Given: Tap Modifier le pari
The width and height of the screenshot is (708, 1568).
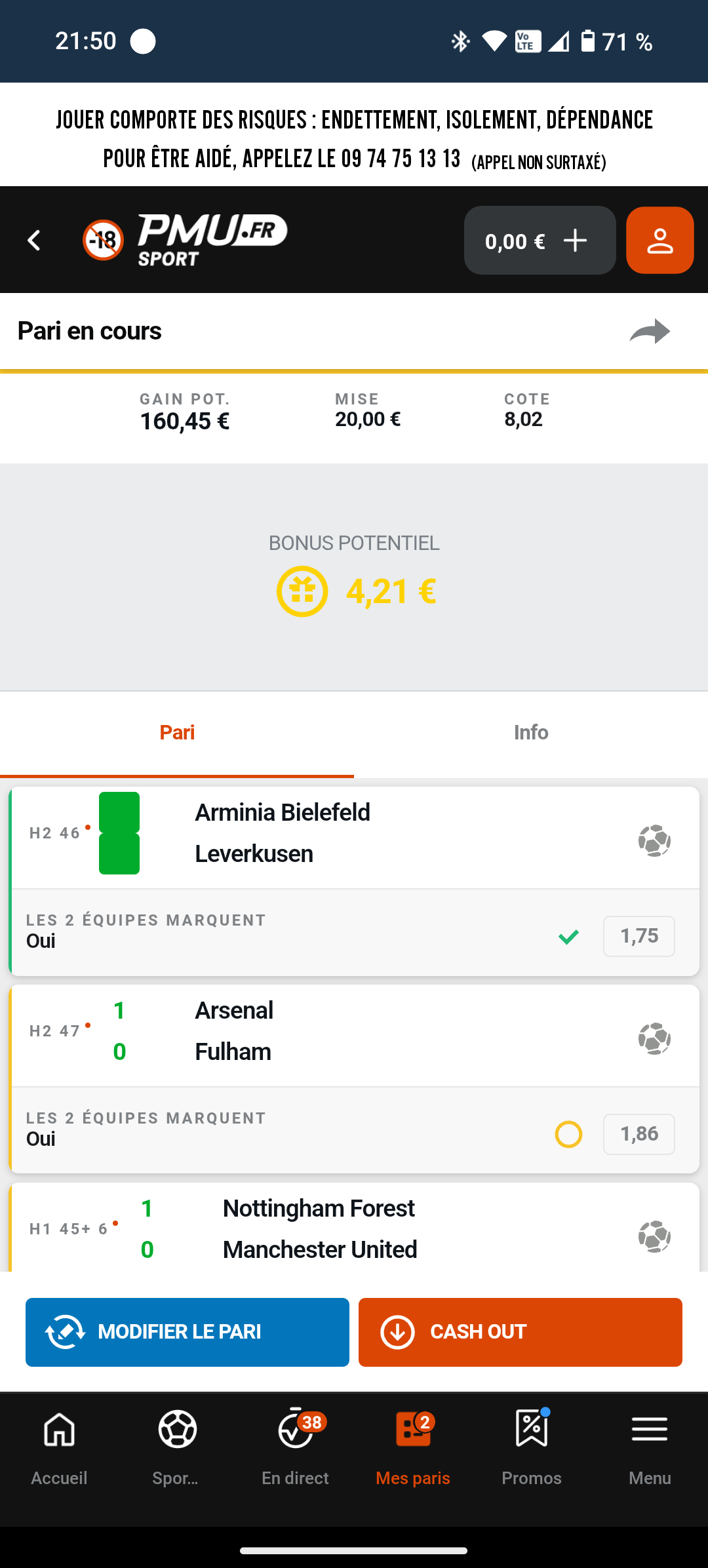Looking at the screenshot, I should 187,1332.
